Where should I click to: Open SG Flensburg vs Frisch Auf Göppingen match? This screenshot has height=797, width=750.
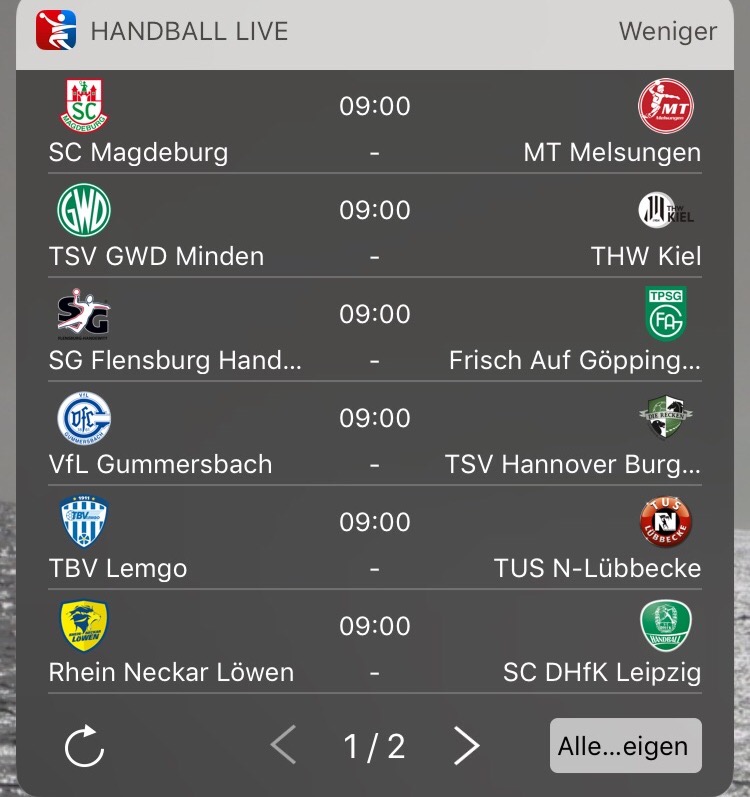click(375, 334)
